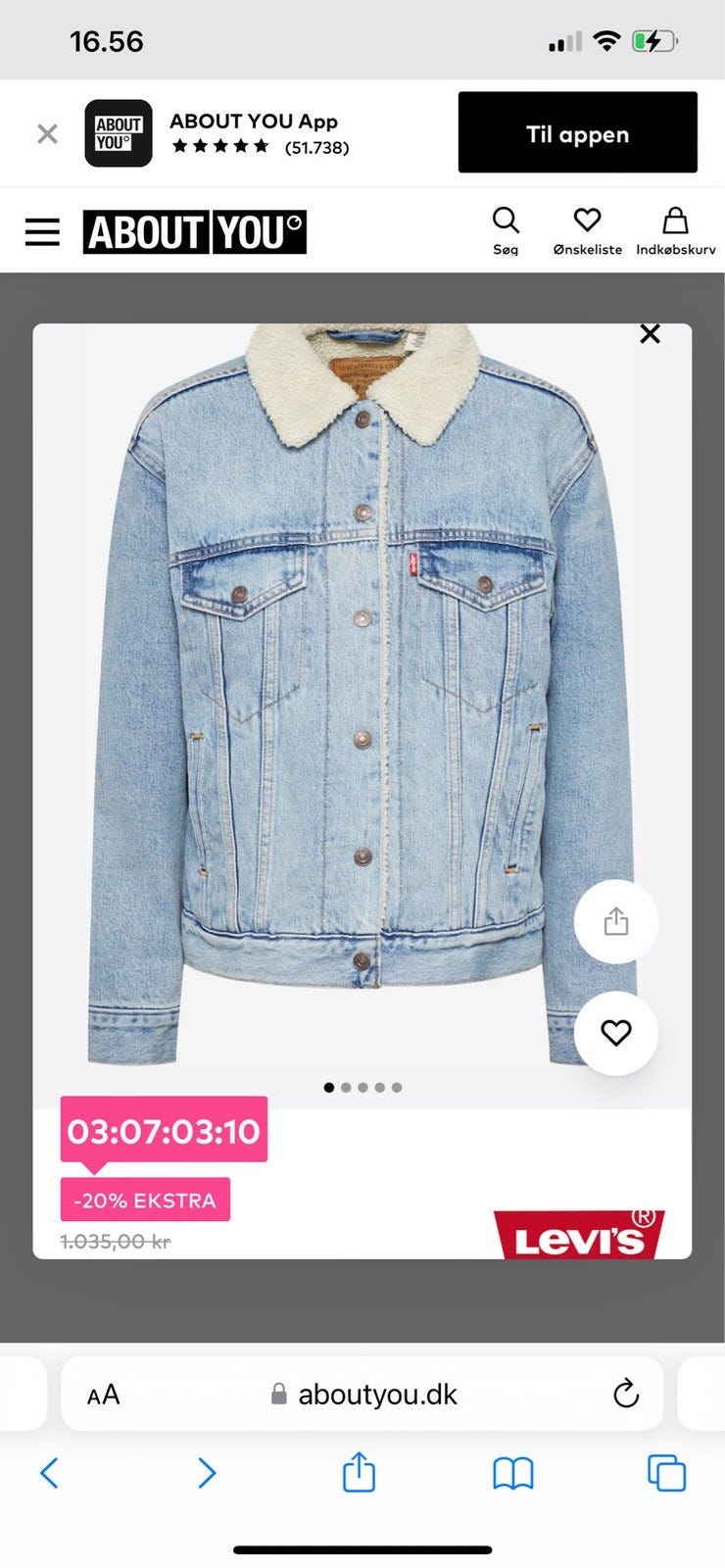Screen dimensions: 725x1568
Task: Open the Indkøbskurv shopping cart
Action: coord(675,230)
